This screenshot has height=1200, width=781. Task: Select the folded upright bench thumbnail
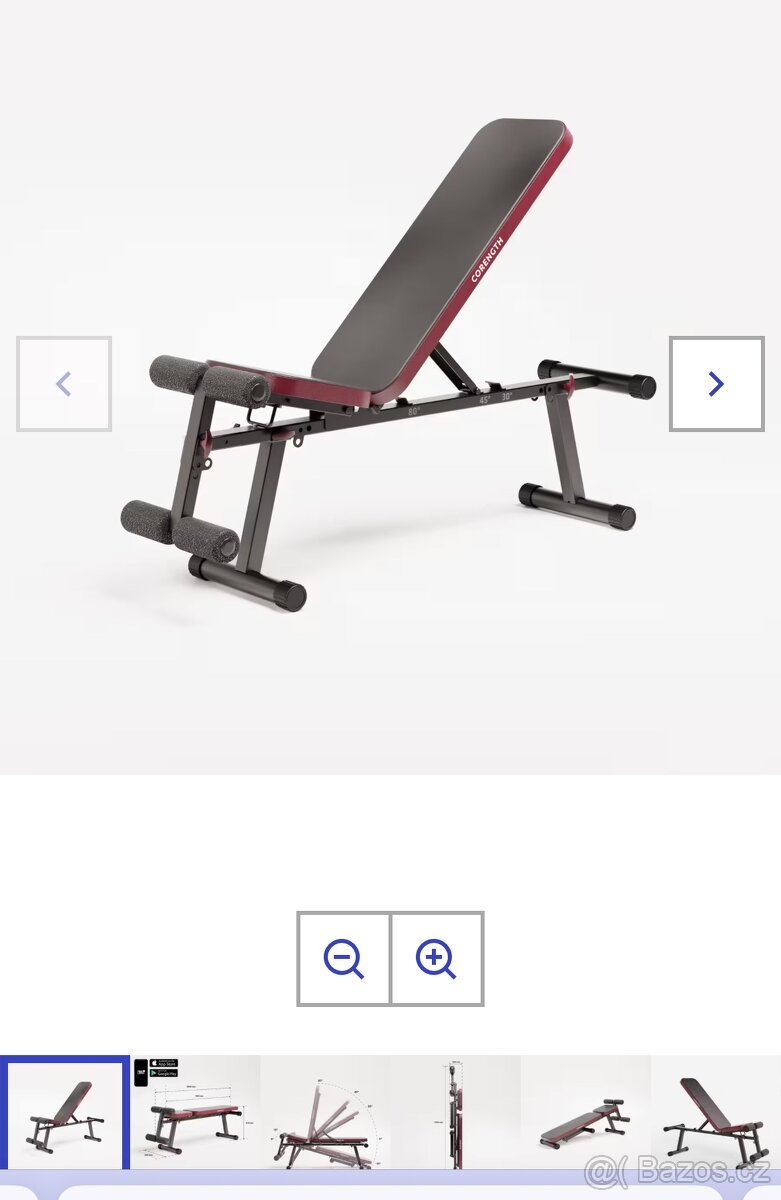tap(455, 1112)
